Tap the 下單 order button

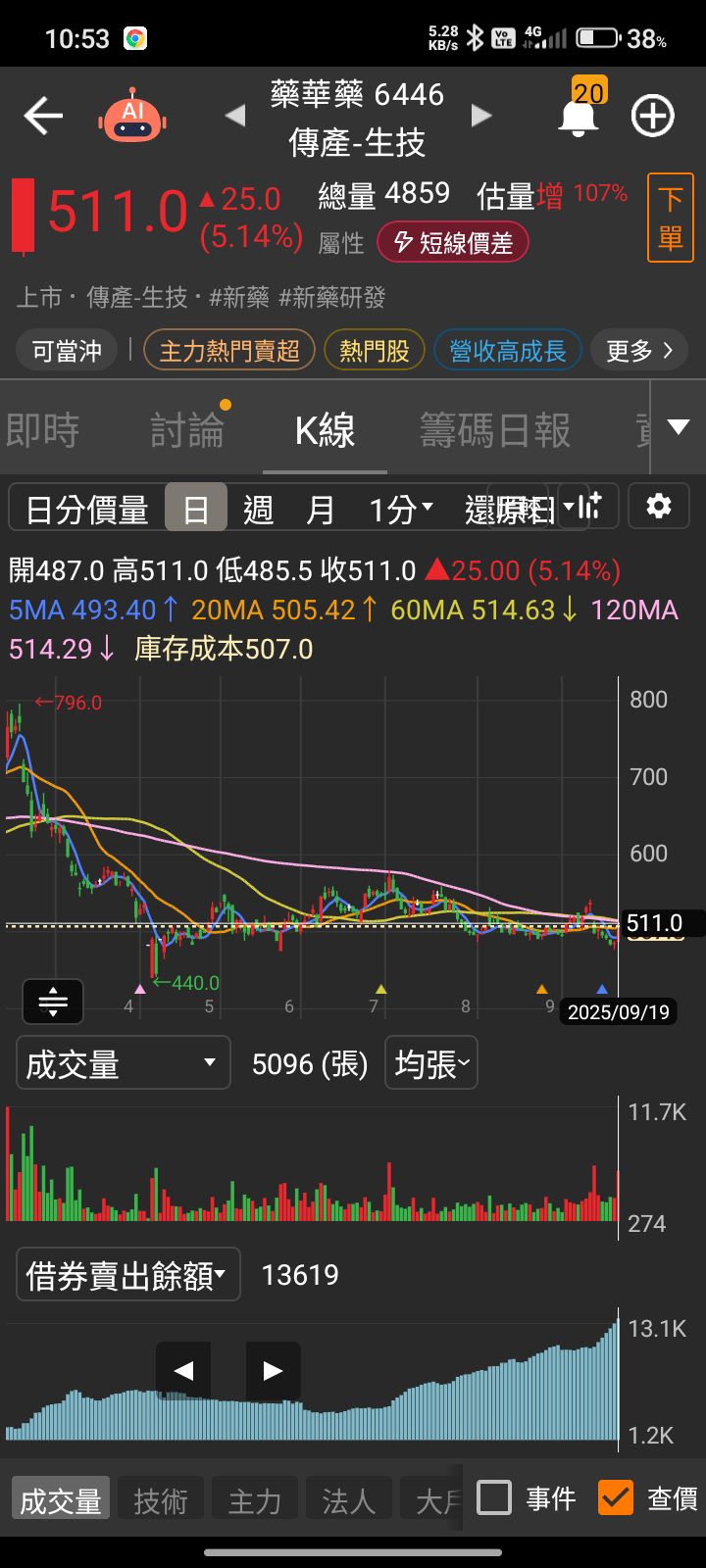(670, 218)
